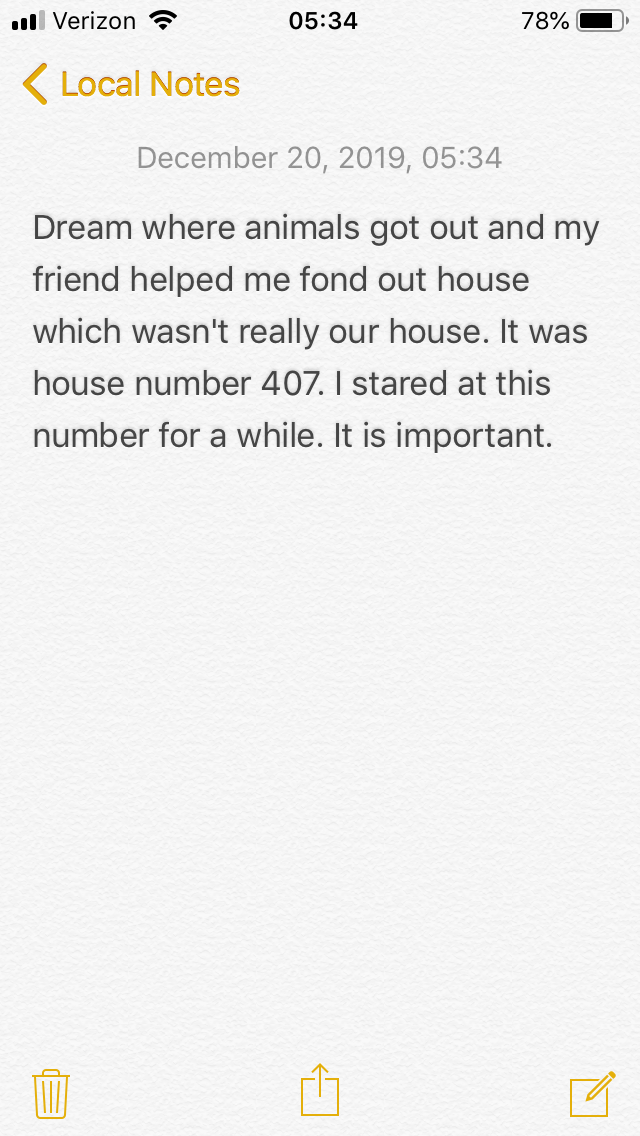This screenshot has width=640, height=1136.
Task: Tap the note text to edit it
Action: tap(316, 332)
